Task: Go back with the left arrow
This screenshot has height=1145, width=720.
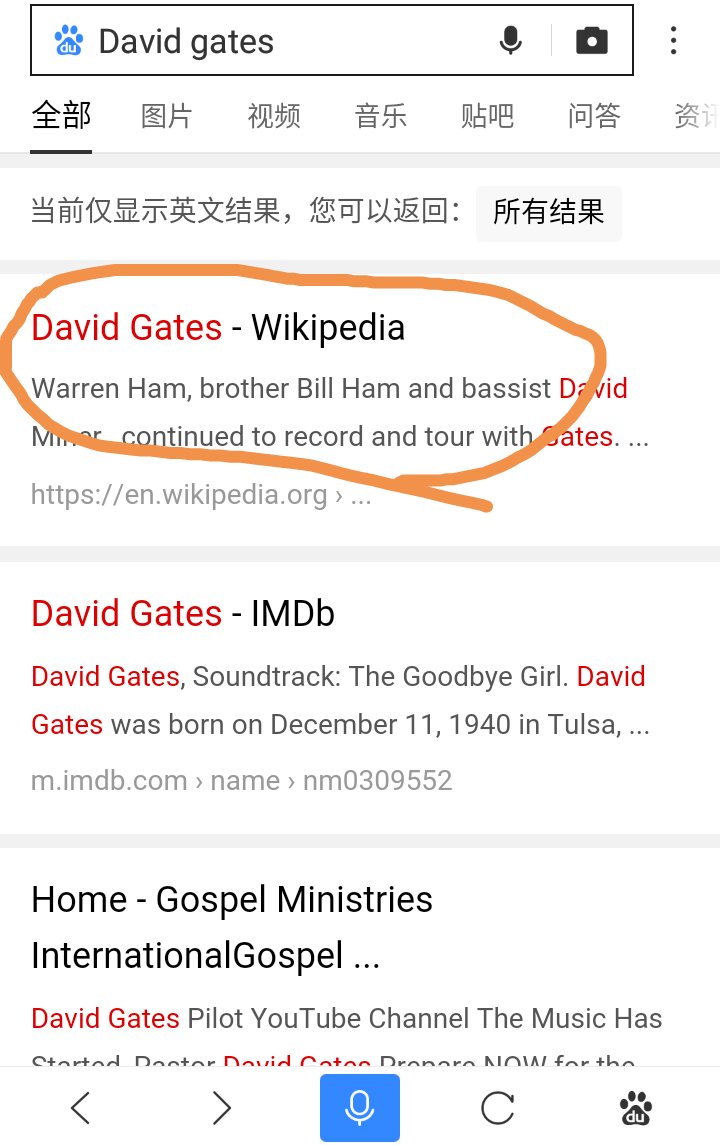Action: click(x=80, y=1107)
